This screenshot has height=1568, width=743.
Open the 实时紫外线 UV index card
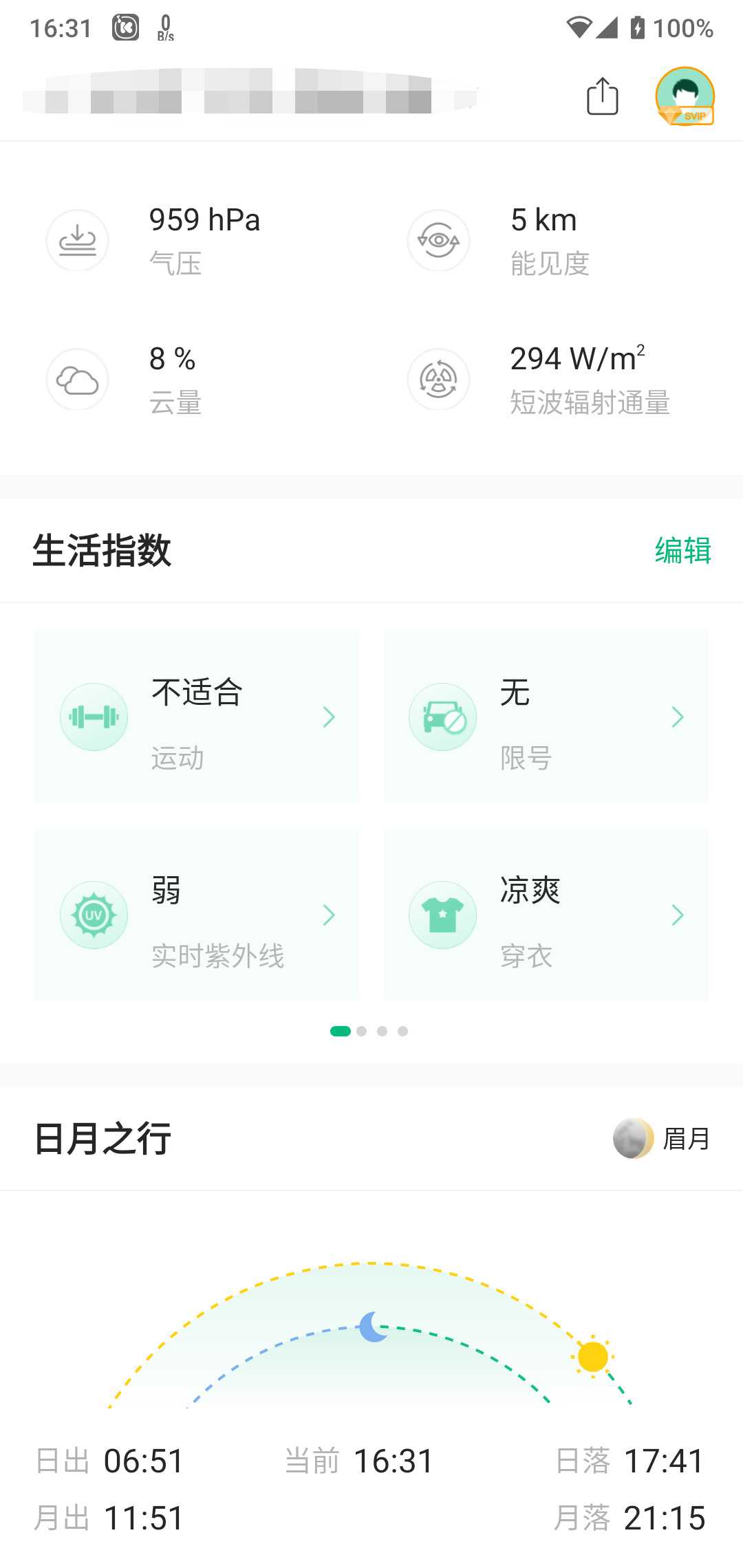[x=197, y=914]
